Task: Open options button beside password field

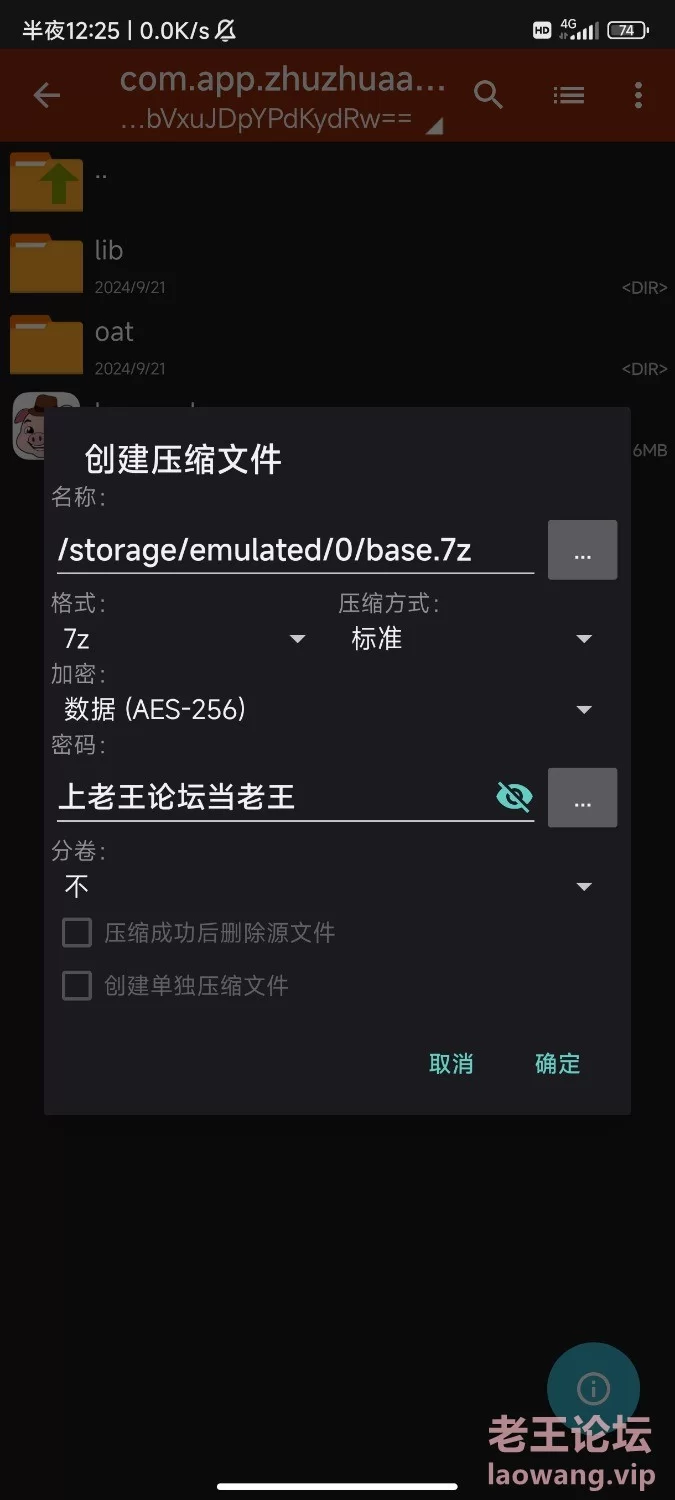Action: point(582,797)
